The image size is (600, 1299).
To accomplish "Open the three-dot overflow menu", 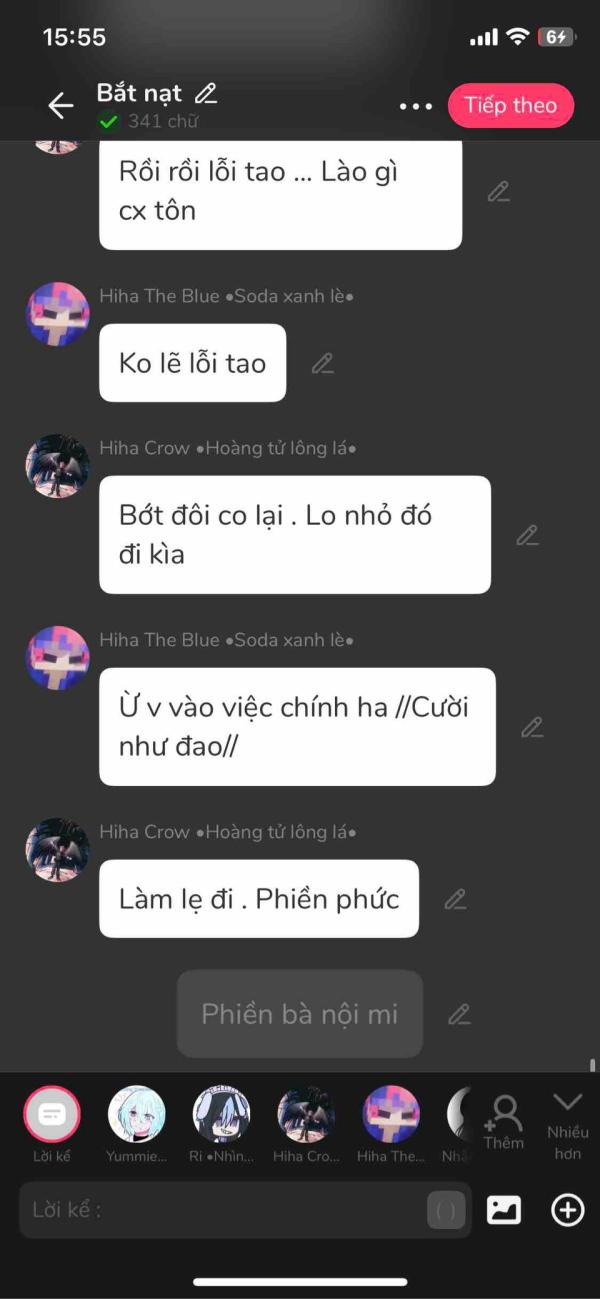I will (x=416, y=106).
